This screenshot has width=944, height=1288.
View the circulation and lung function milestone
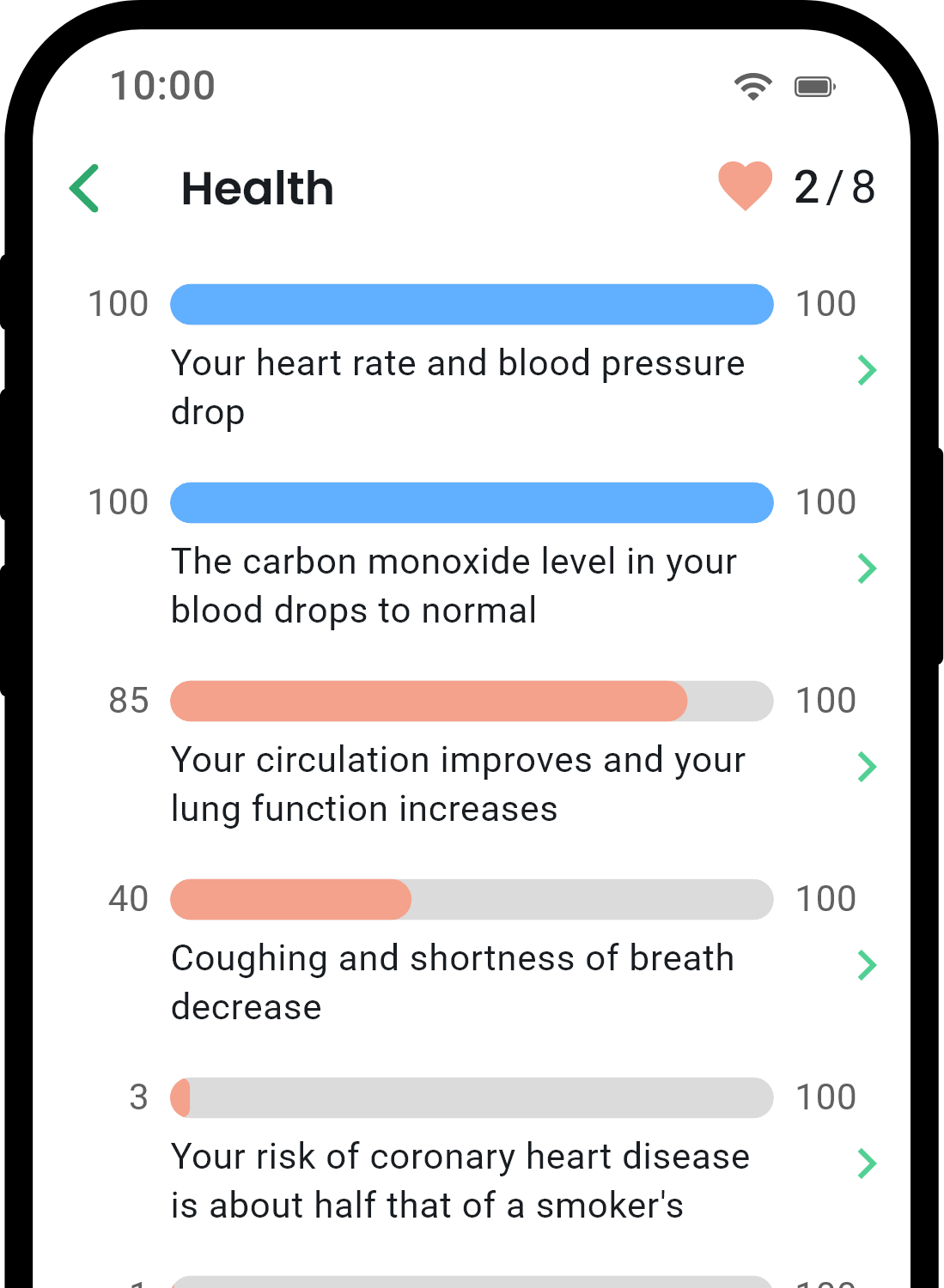[x=866, y=767]
